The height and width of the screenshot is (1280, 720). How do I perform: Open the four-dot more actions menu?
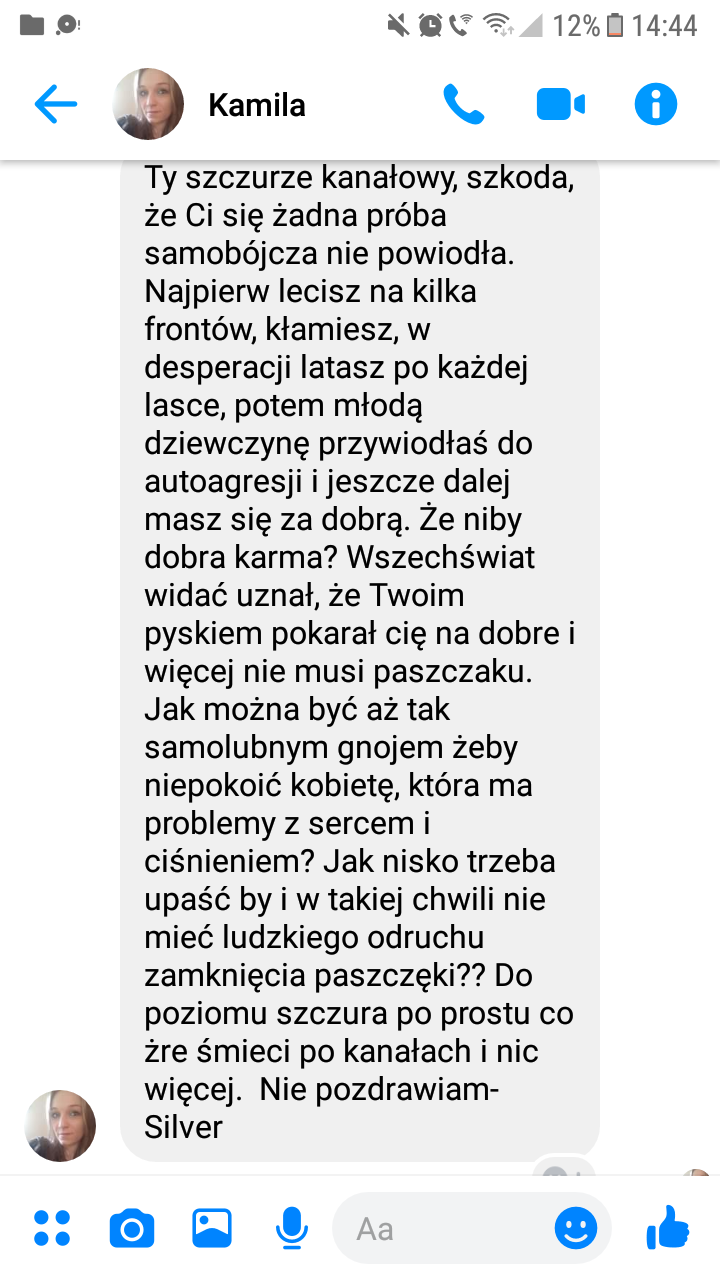52,1228
